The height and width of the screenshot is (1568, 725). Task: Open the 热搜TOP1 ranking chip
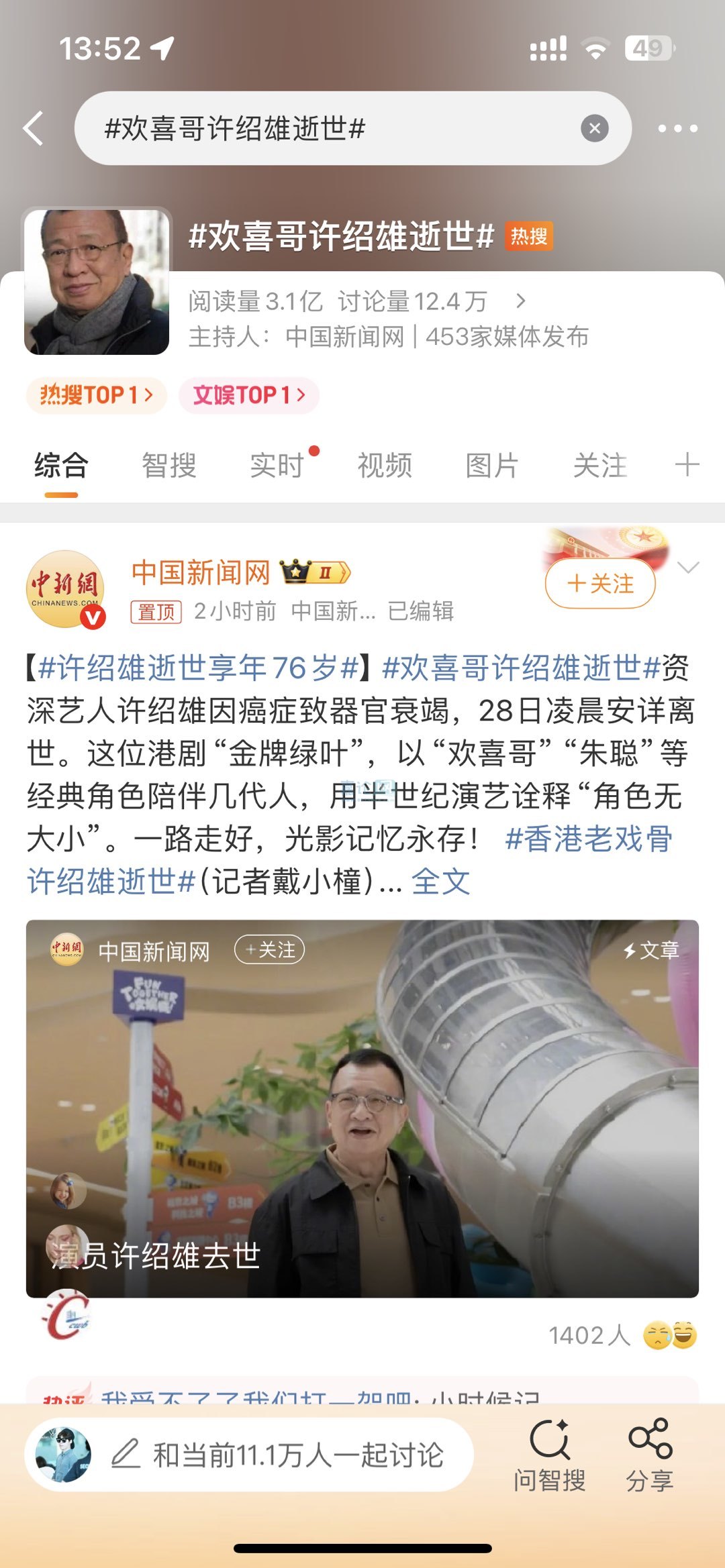click(x=96, y=395)
